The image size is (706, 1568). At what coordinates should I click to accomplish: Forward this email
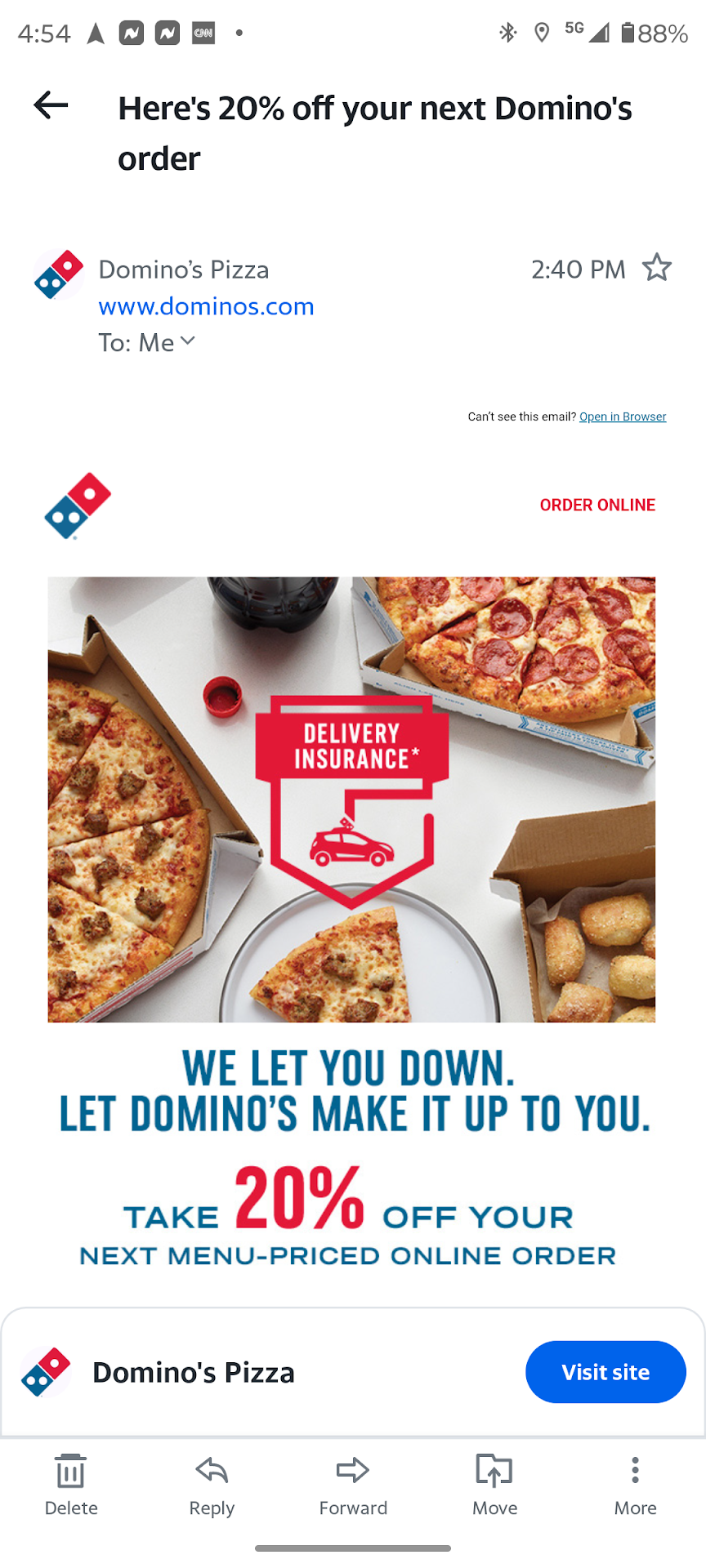353,1483
